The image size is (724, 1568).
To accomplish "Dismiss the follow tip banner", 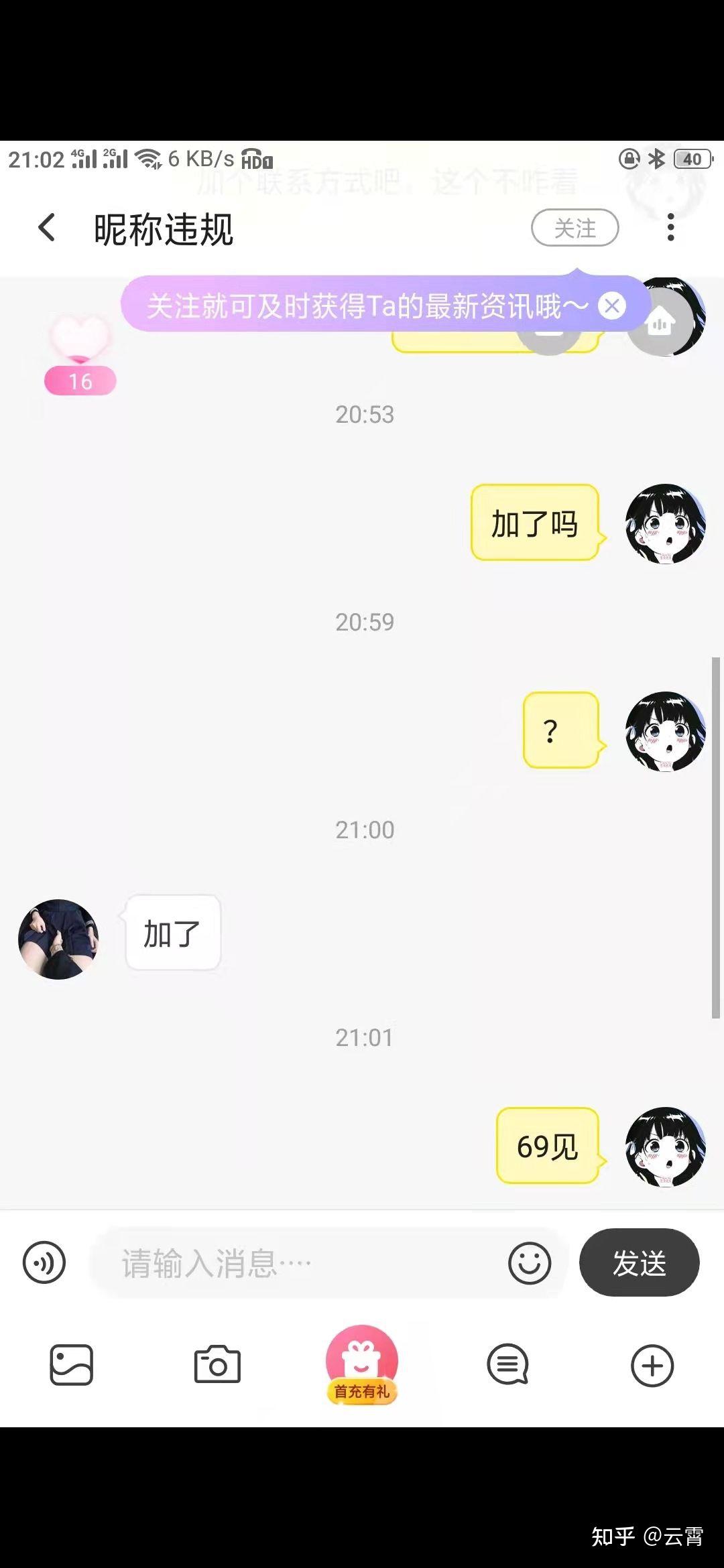I will coord(611,307).
